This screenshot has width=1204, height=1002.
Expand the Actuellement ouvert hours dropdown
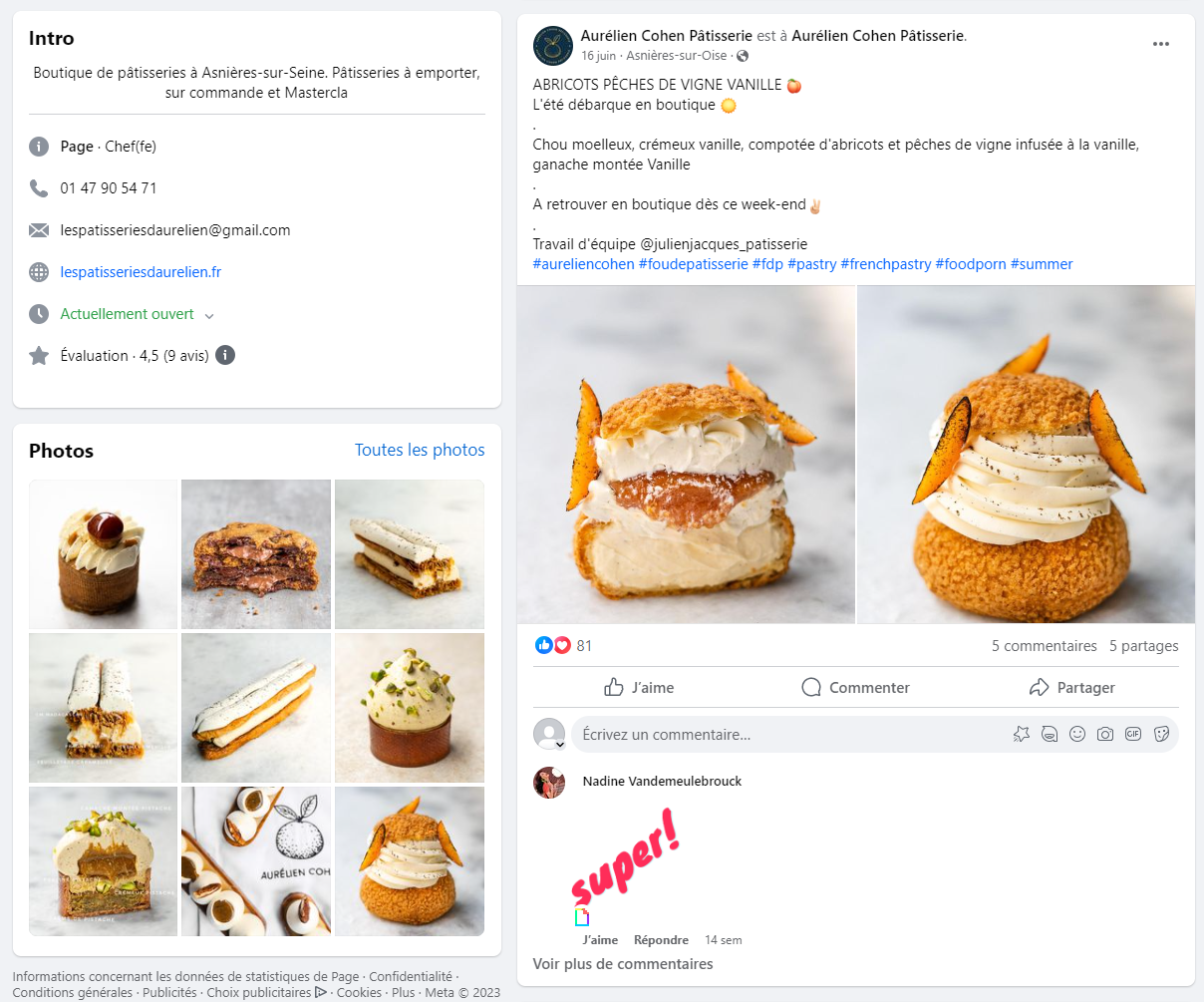(209, 315)
